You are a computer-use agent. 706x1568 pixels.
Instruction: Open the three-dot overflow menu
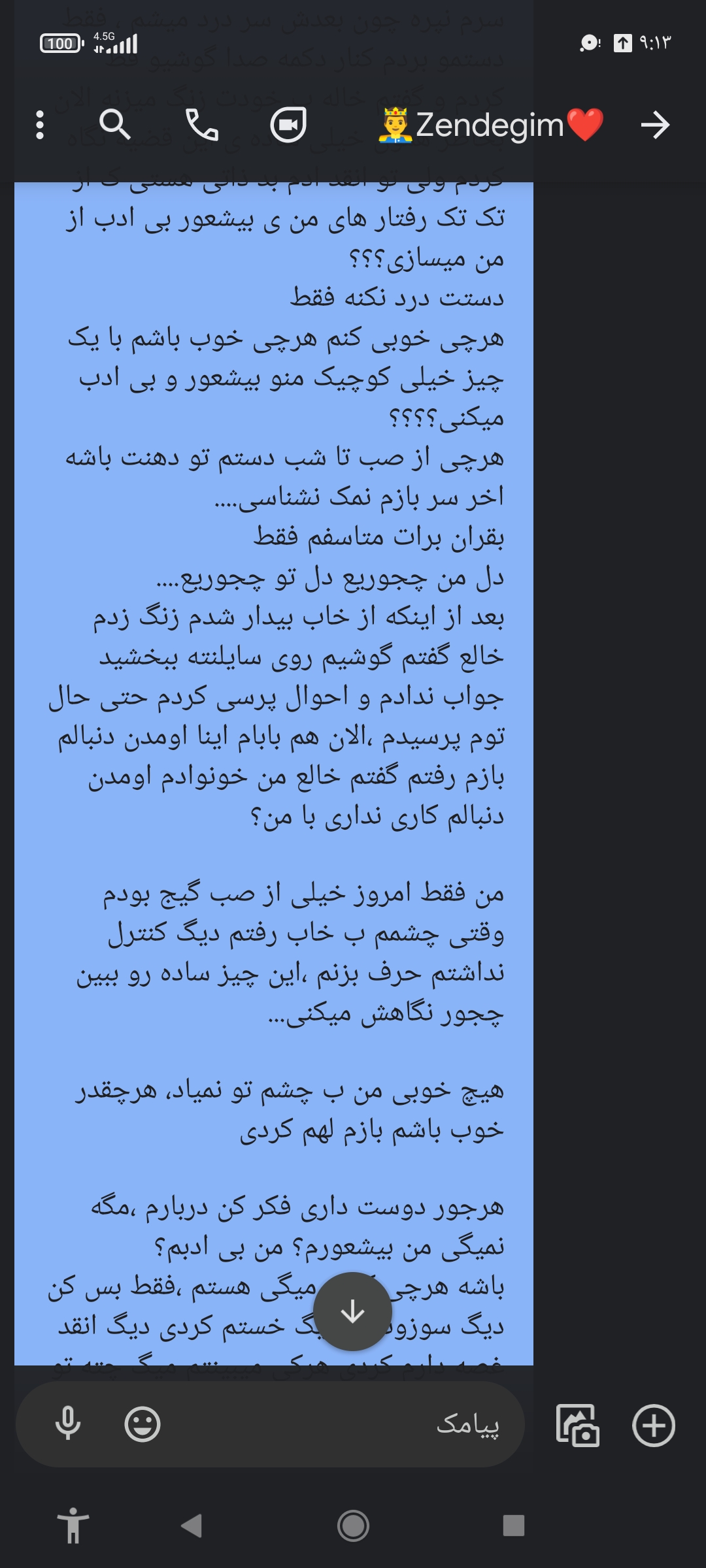(40, 125)
